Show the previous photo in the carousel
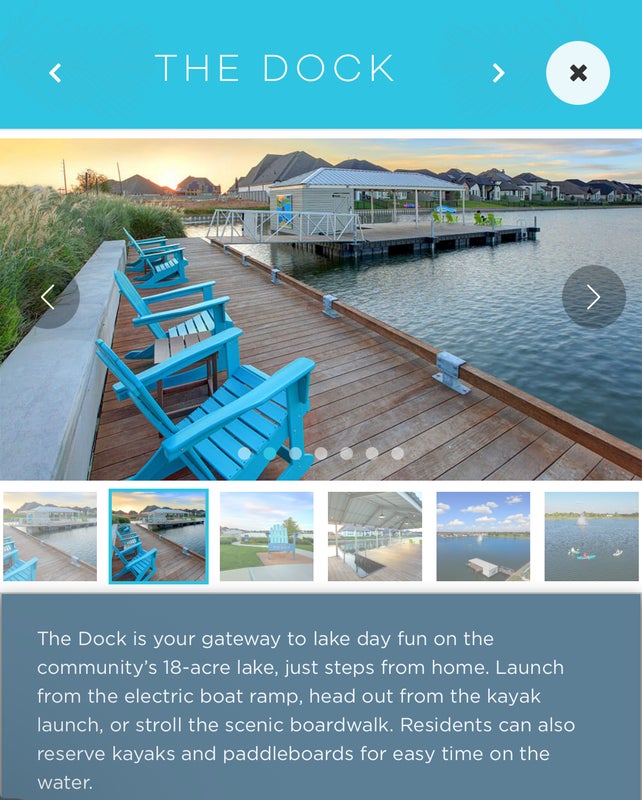 [x=48, y=297]
